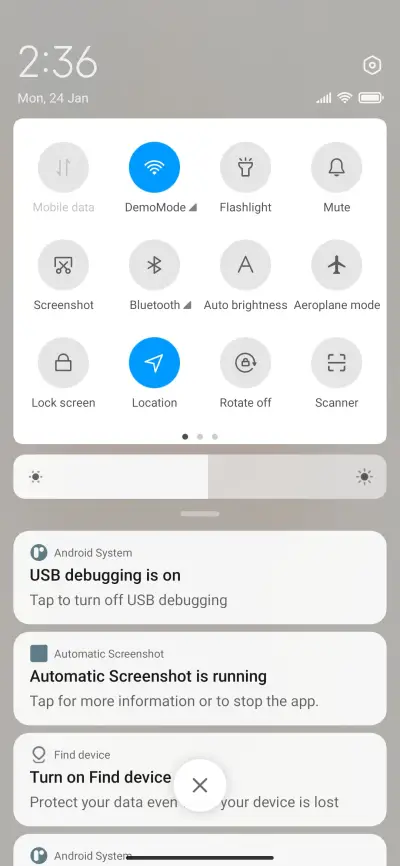Open USB debugging is on notification

[200, 578]
